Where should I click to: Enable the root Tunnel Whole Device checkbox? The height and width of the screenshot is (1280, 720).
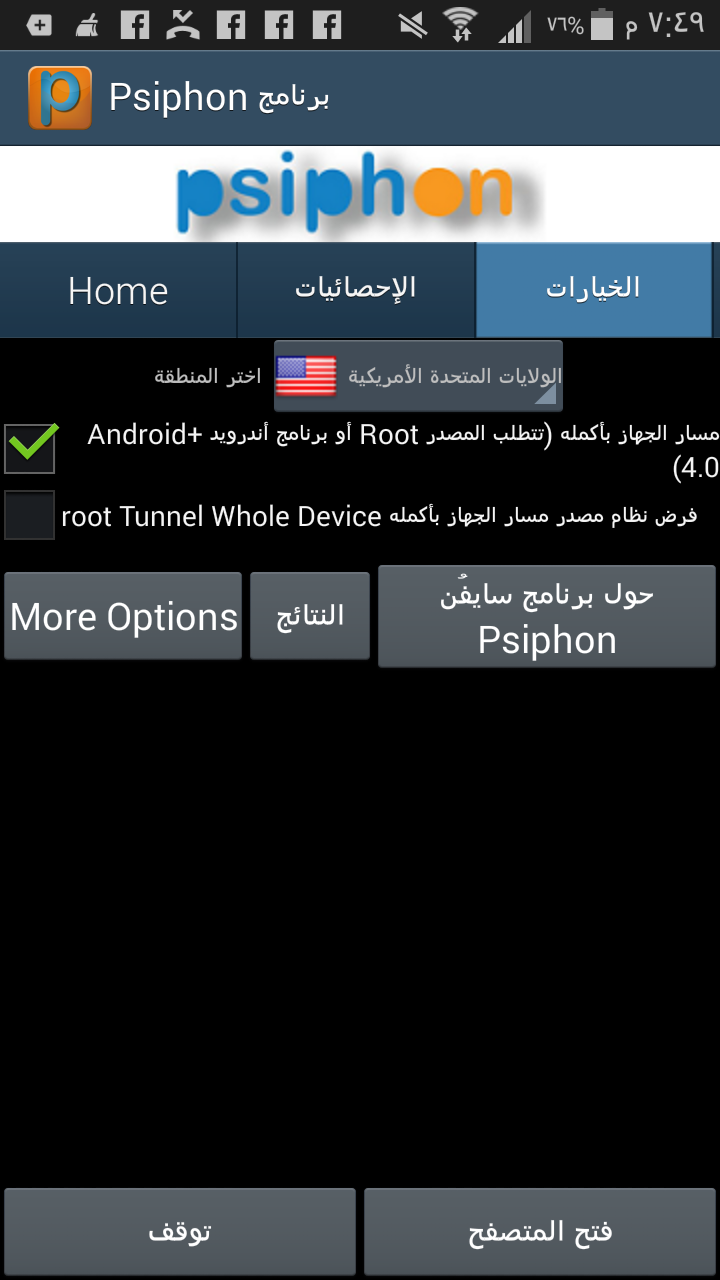tap(30, 516)
